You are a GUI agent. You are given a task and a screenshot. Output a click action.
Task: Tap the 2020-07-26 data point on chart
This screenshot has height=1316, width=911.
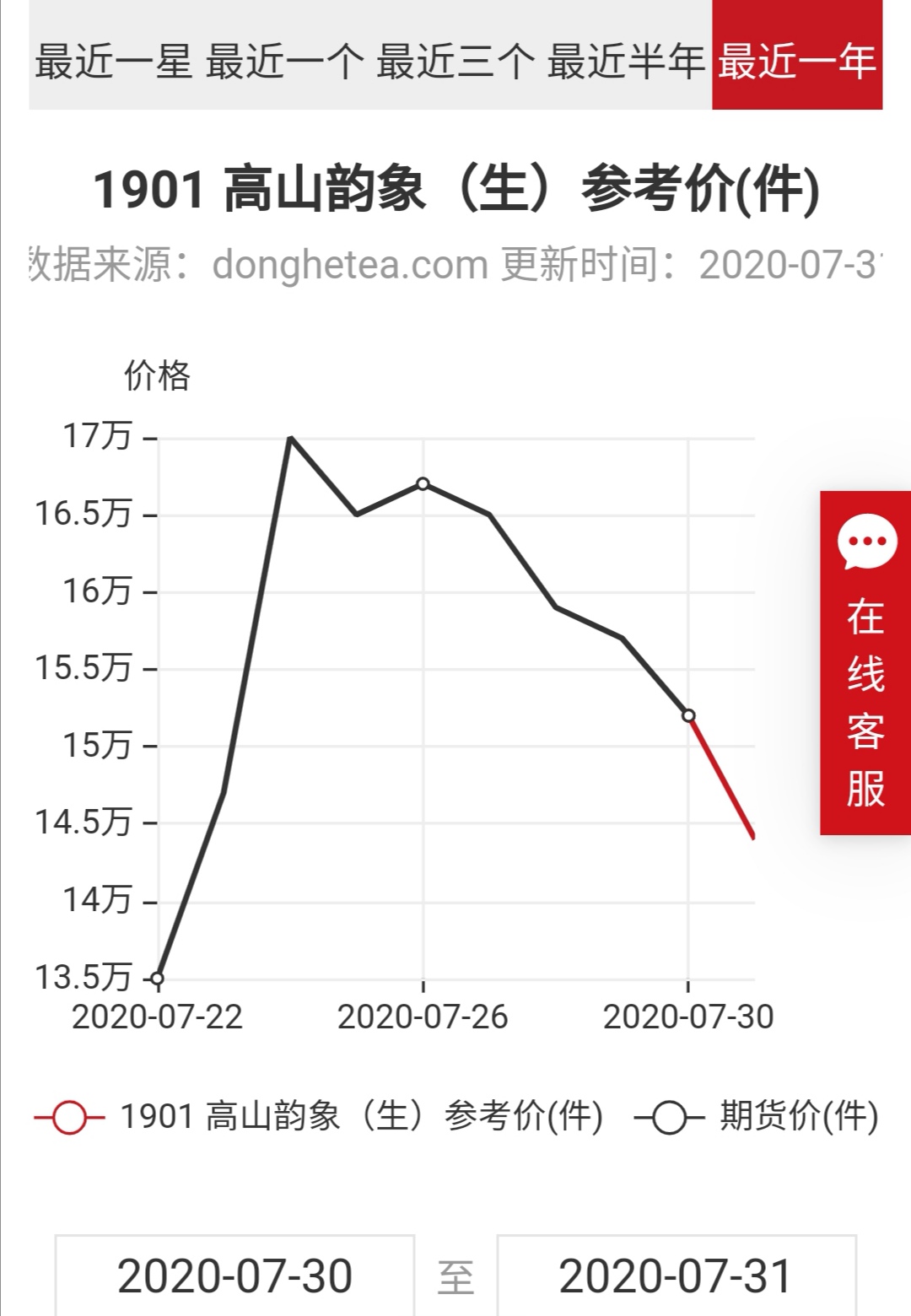tap(423, 483)
